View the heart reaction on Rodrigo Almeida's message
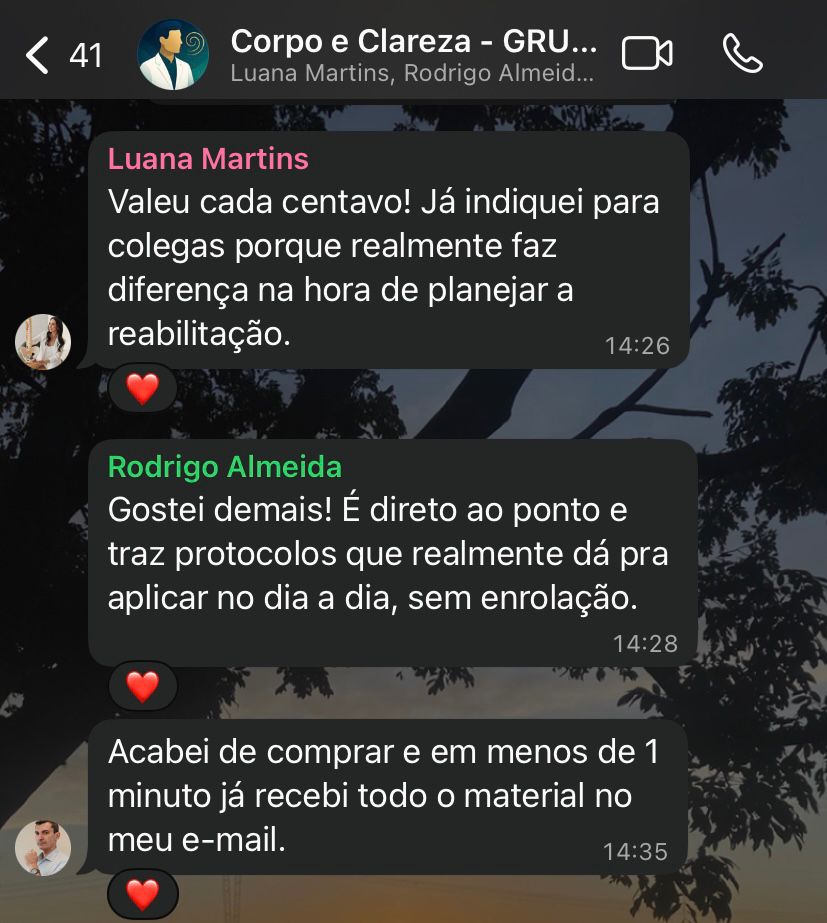 pos(142,685)
